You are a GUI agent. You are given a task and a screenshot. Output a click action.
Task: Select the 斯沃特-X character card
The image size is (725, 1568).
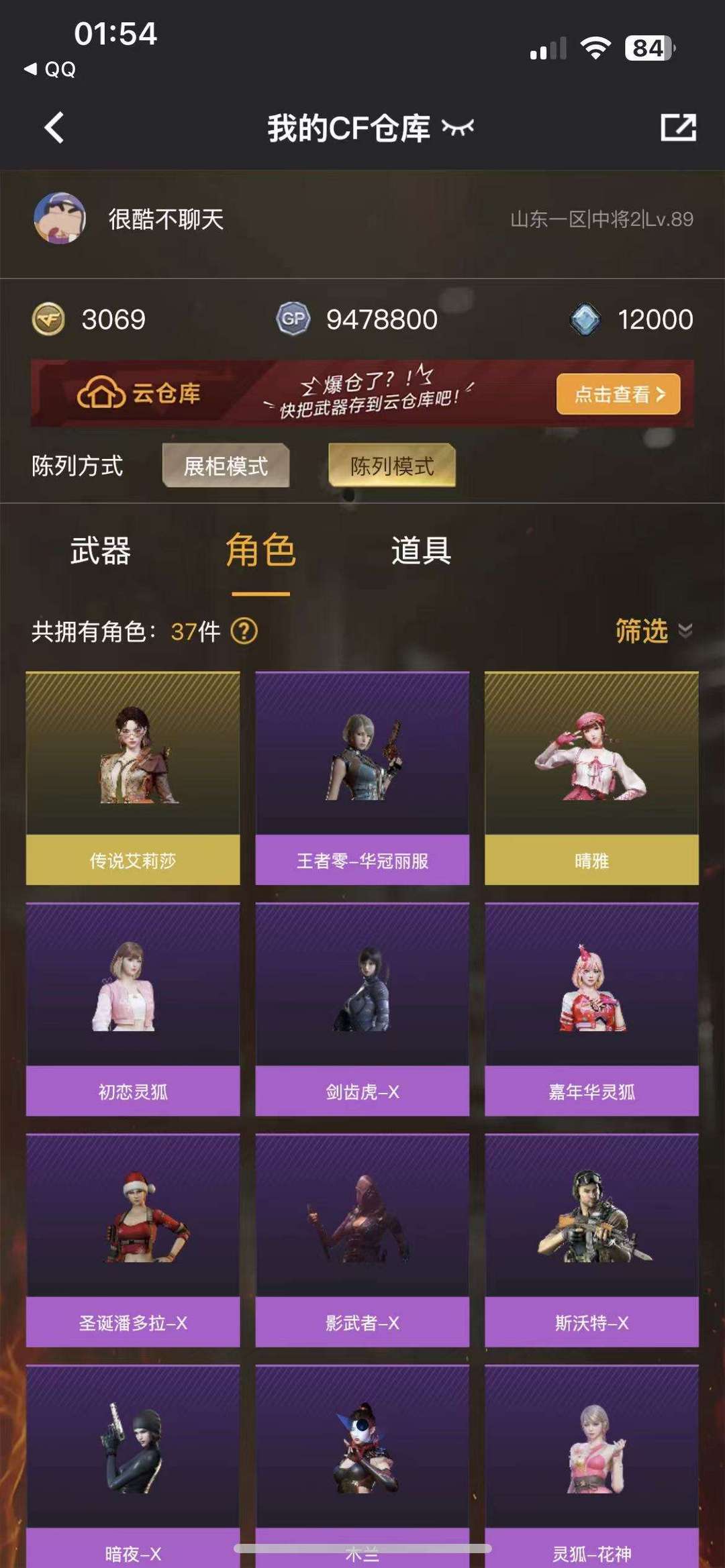click(x=592, y=1240)
